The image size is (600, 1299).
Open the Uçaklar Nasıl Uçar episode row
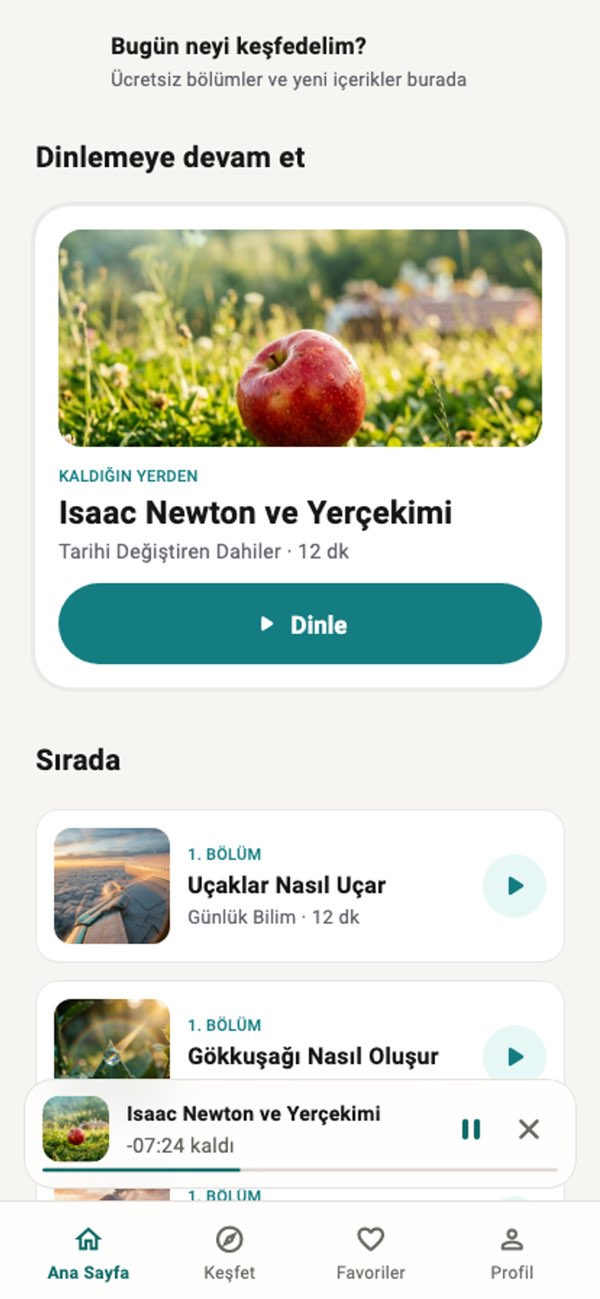coord(300,886)
